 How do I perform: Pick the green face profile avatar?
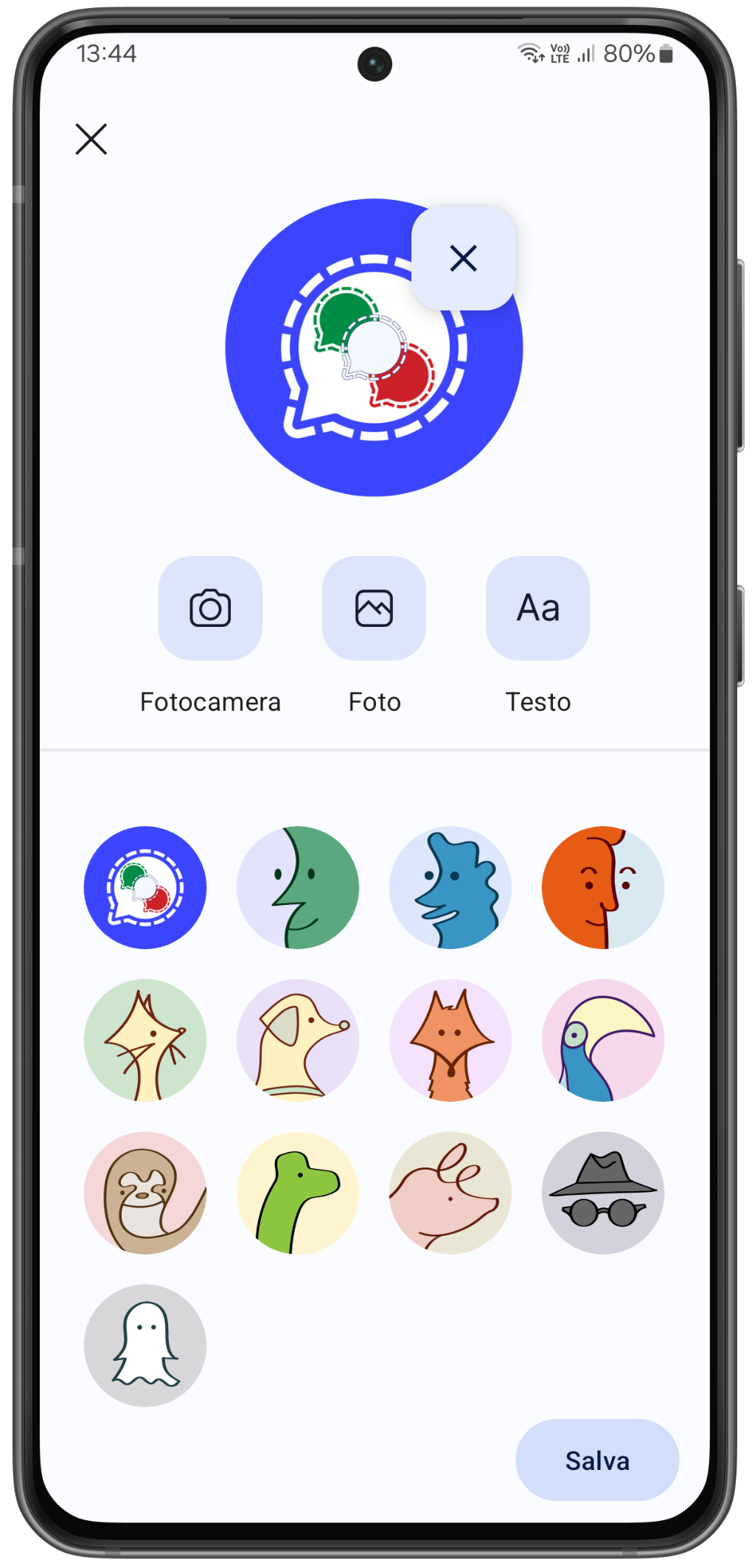[298, 887]
